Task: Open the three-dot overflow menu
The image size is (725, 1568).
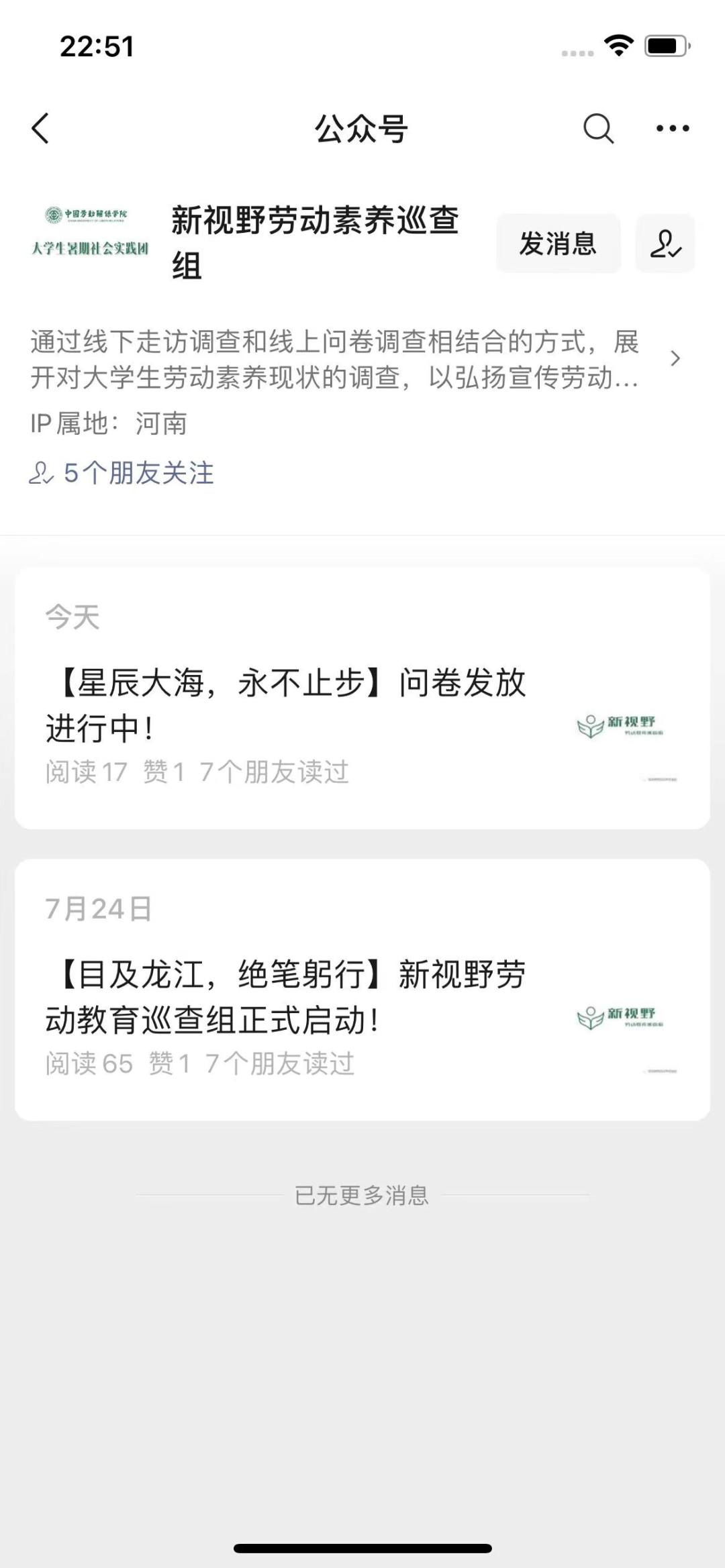Action: coord(673,128)
